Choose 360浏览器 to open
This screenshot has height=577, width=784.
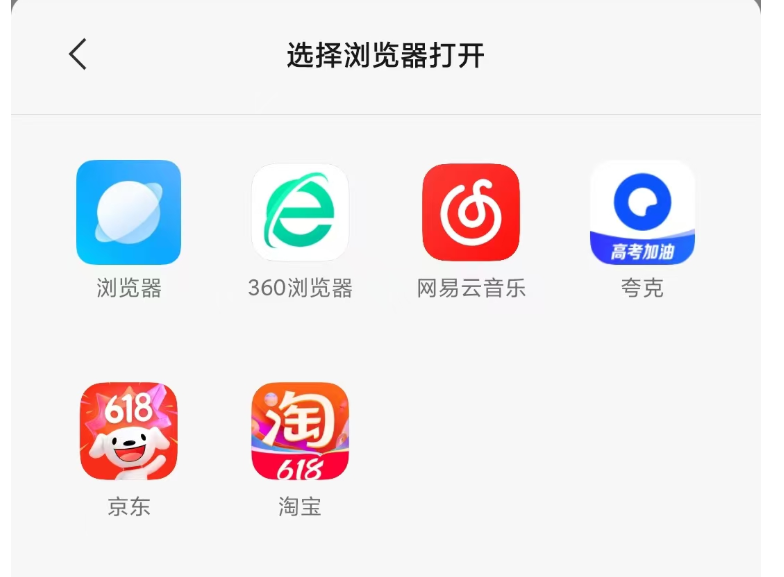coord(300,213)
